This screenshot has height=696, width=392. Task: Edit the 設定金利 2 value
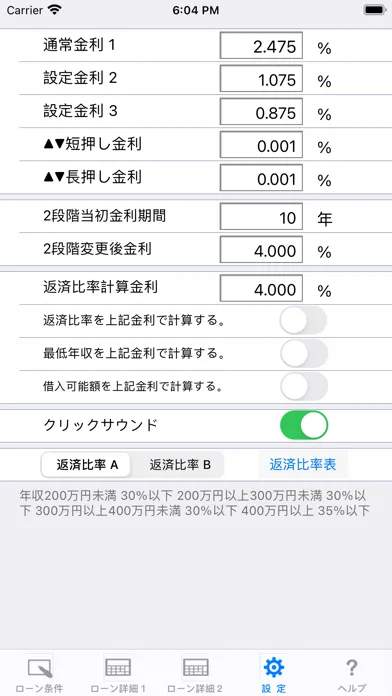[x=261, y=79]
